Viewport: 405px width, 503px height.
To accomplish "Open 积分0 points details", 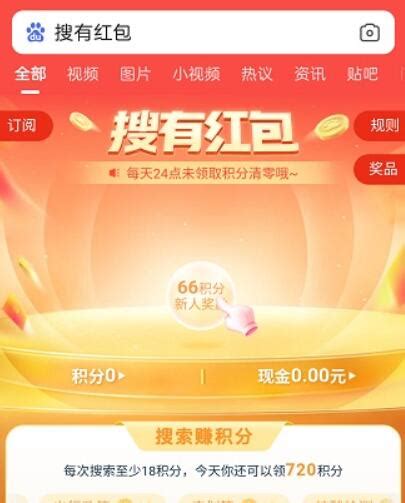I will 99,376.
